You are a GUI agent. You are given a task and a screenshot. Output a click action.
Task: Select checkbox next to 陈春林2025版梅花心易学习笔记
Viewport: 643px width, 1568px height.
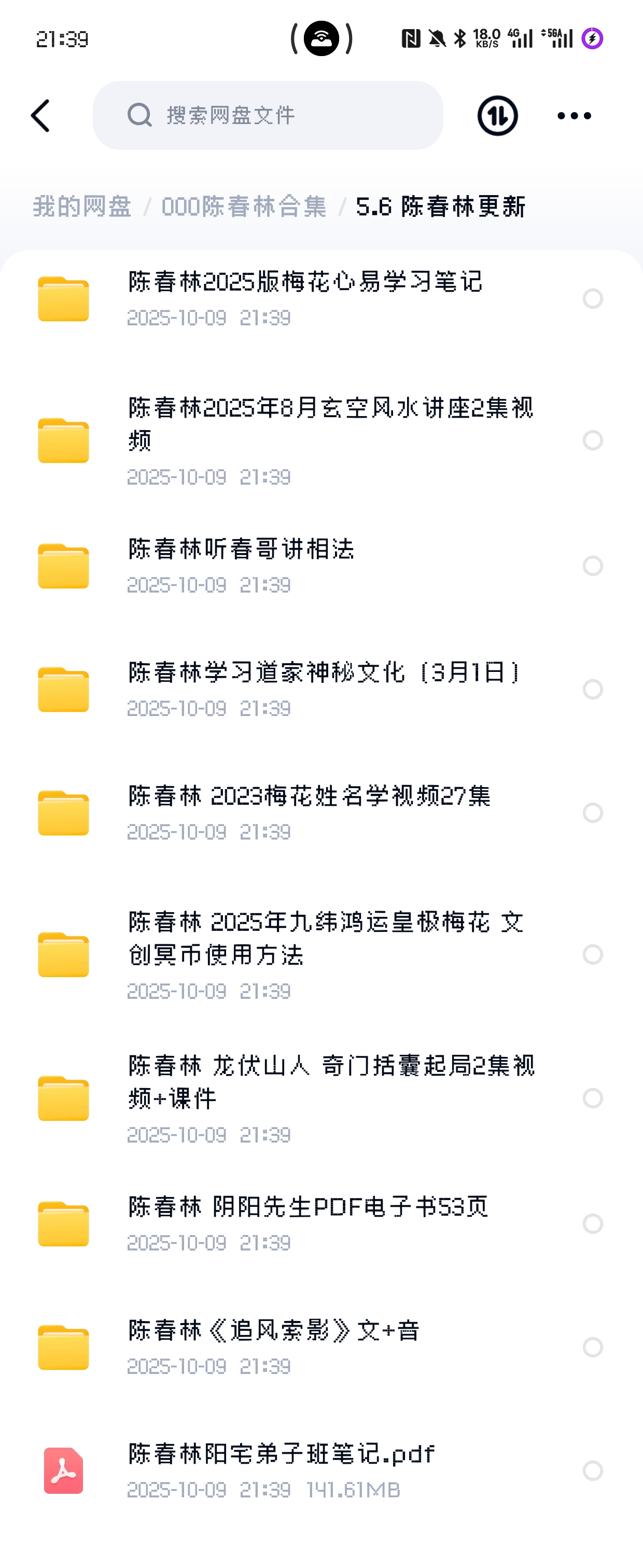coord(593,299)
